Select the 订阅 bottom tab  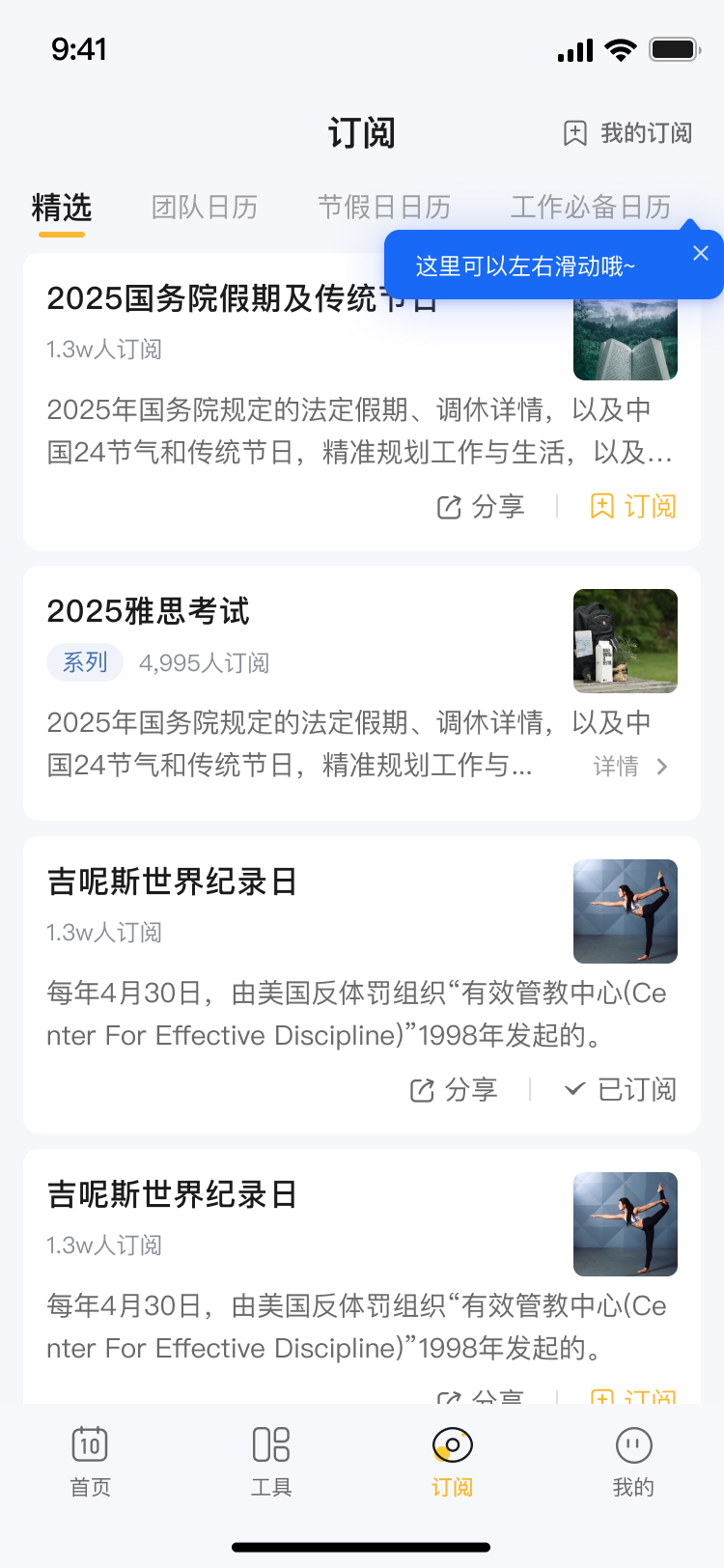pyautogui.click(x=452, y=1461)
